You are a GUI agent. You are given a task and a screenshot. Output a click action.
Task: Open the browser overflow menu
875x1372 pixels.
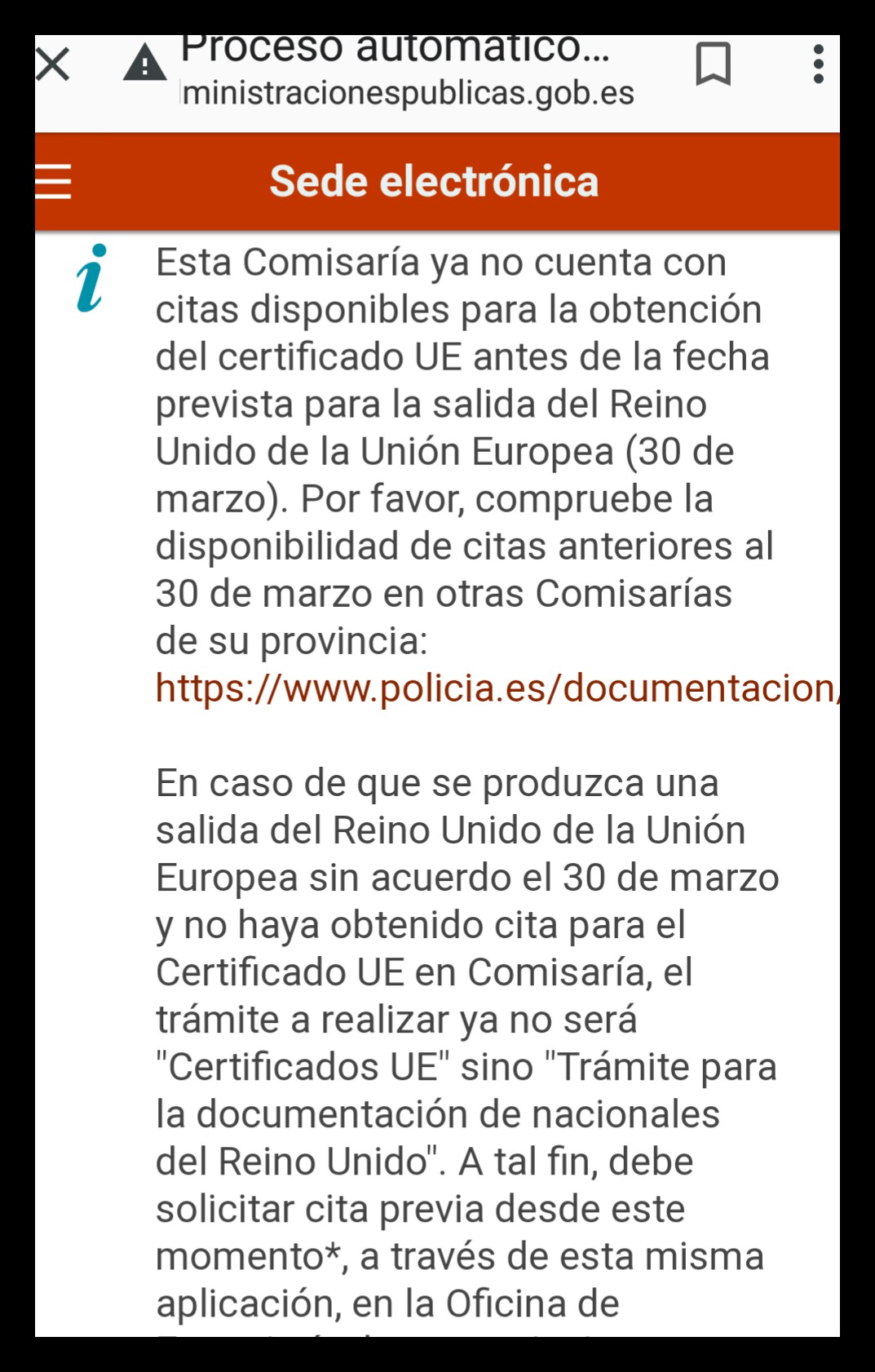click(818, 64)
